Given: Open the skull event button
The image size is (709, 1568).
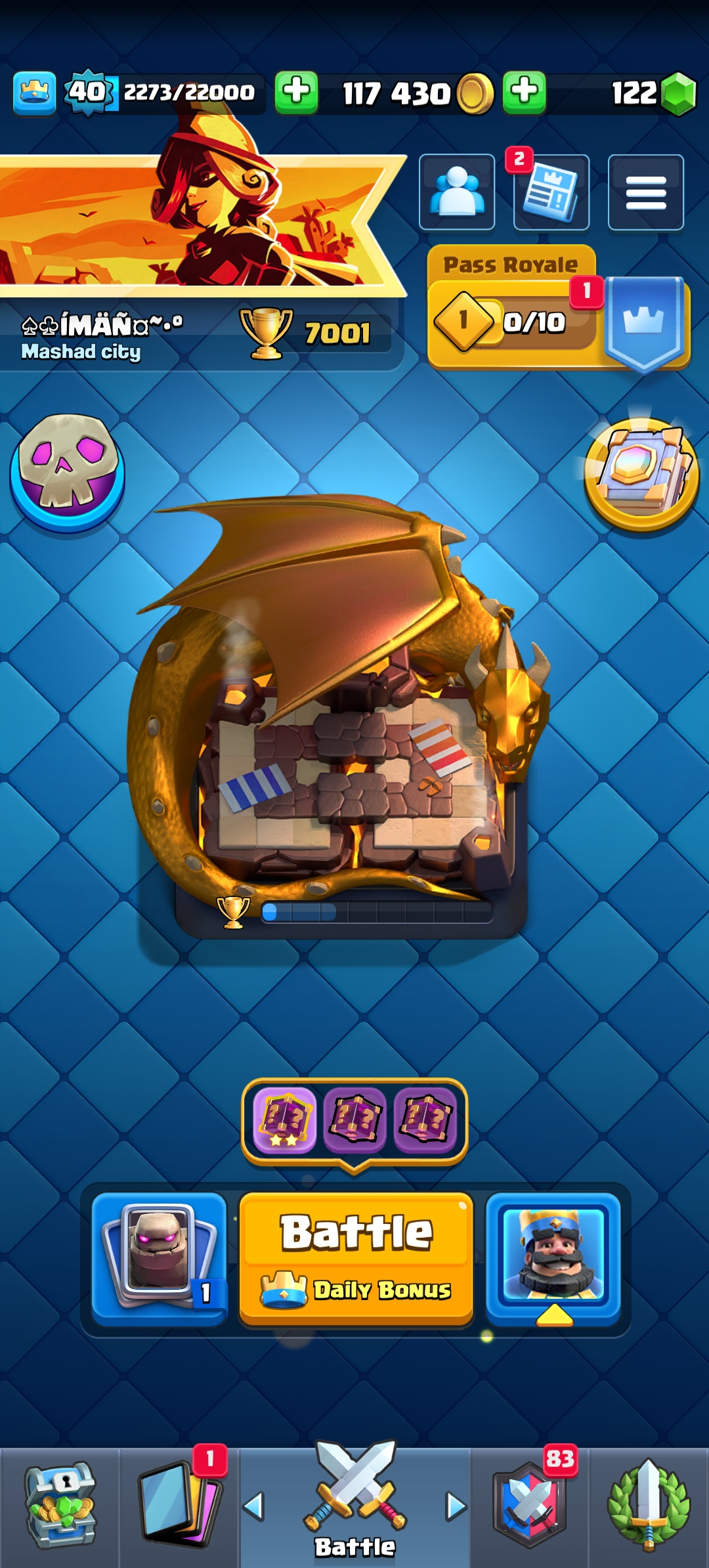Looking at the screenshot, I should click(68, 472).
